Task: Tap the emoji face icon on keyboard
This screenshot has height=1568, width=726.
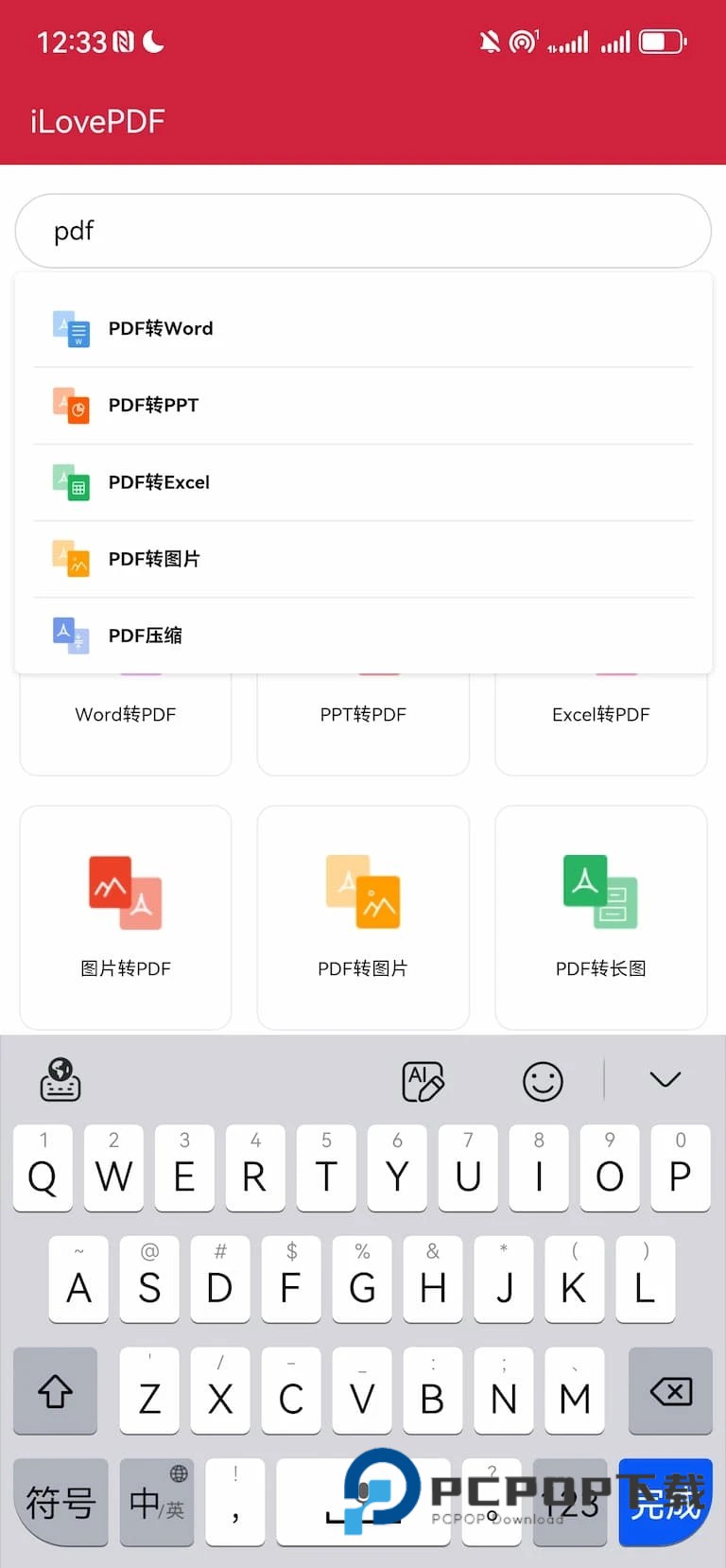Action: [x=542, y=1081]
